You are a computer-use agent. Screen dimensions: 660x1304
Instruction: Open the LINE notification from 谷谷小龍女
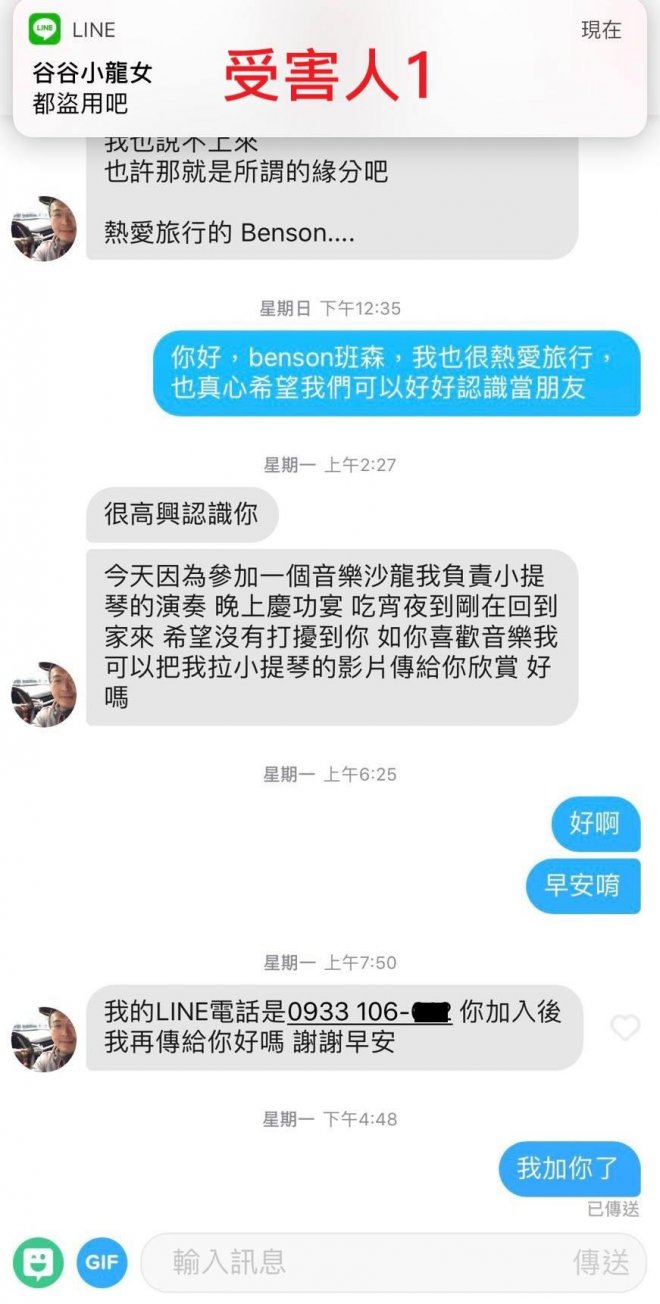tap(329, 68)
